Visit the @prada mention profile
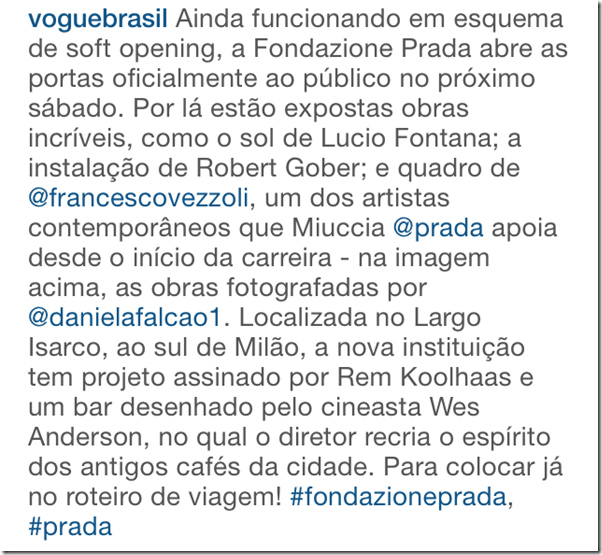The width and height of the screenshot is (602, 555). tap(439, 229)
